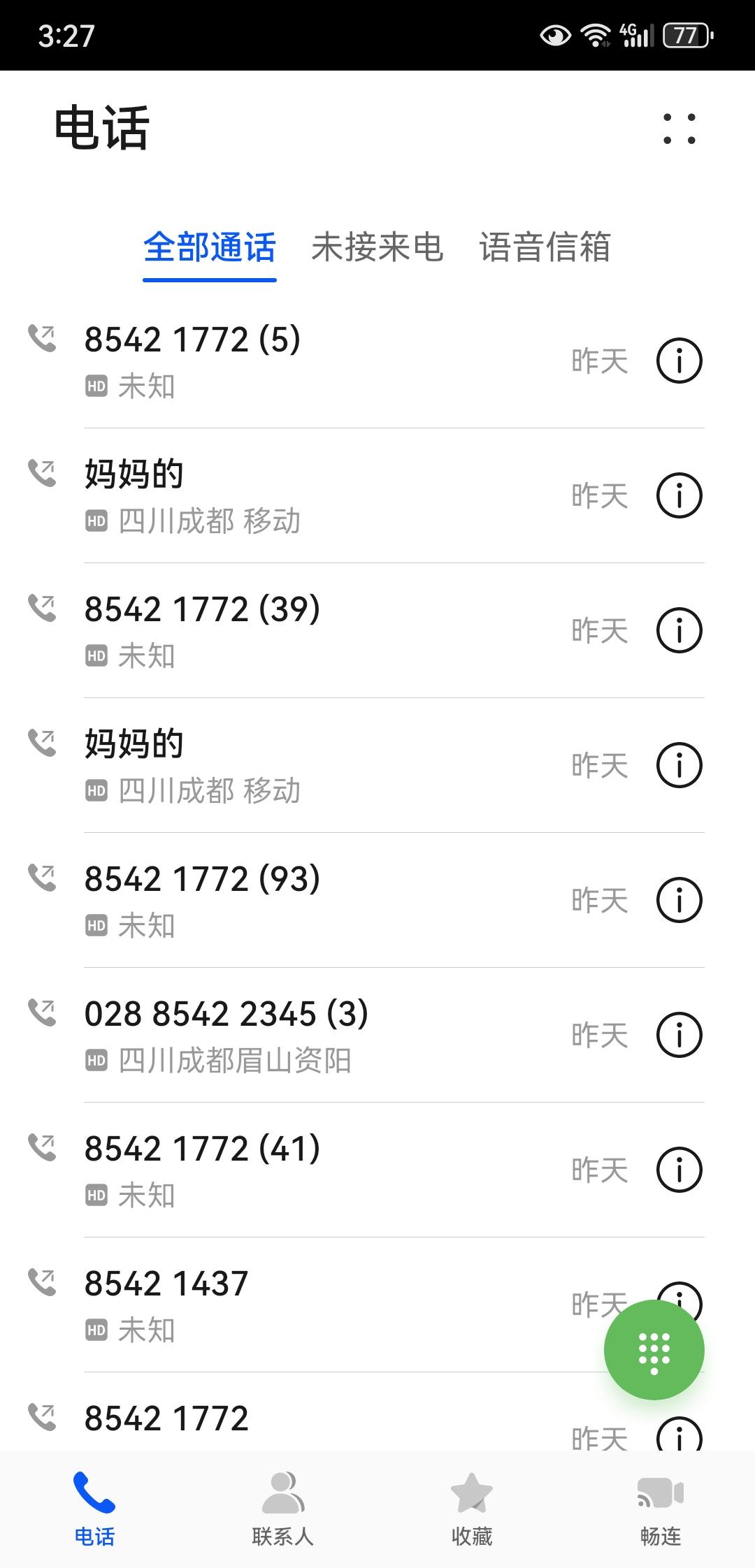This screenshot has height=1568, width=755.
Task: Switch to the 畅连 tab
Action: tap(660, 1508)
